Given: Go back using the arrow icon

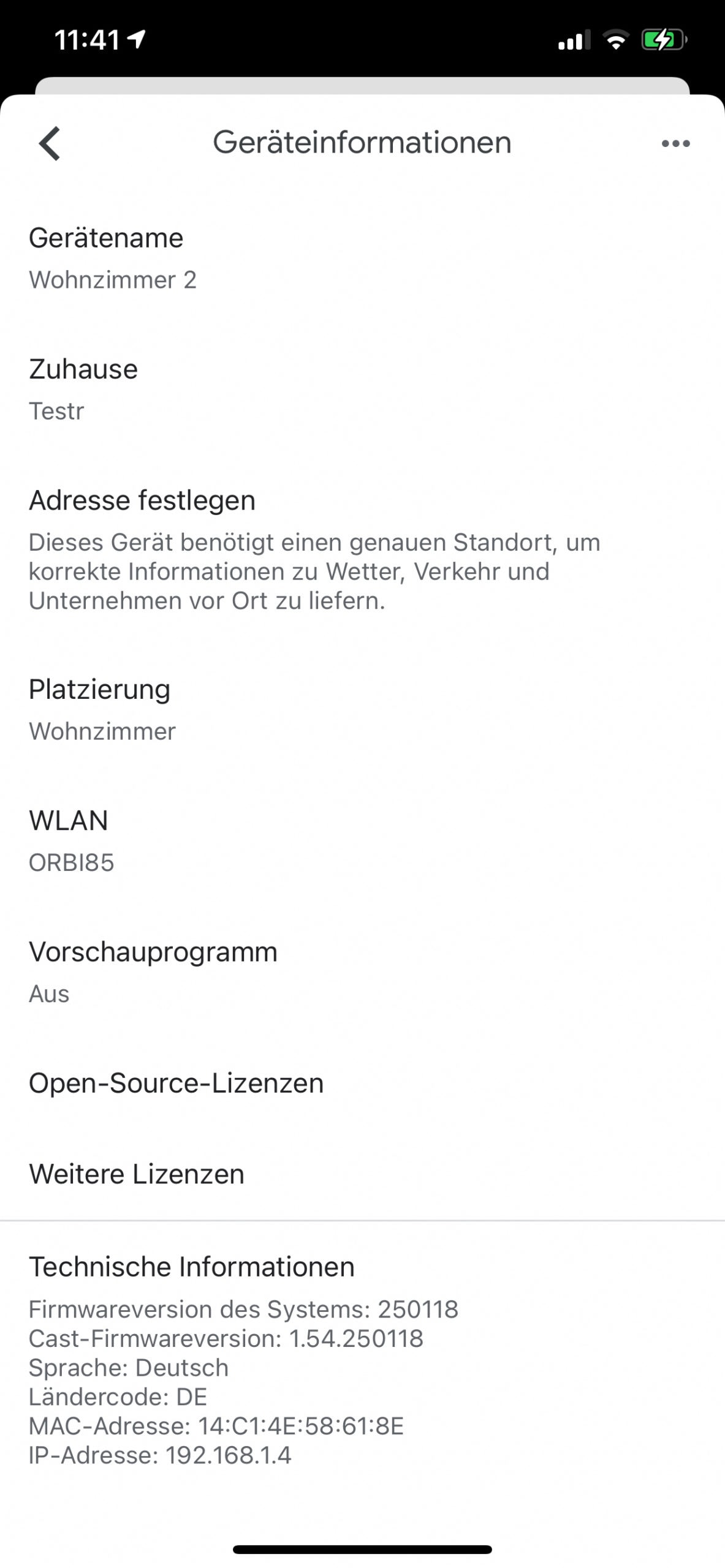Looking at the screenshot, I should tap(50, 143).
